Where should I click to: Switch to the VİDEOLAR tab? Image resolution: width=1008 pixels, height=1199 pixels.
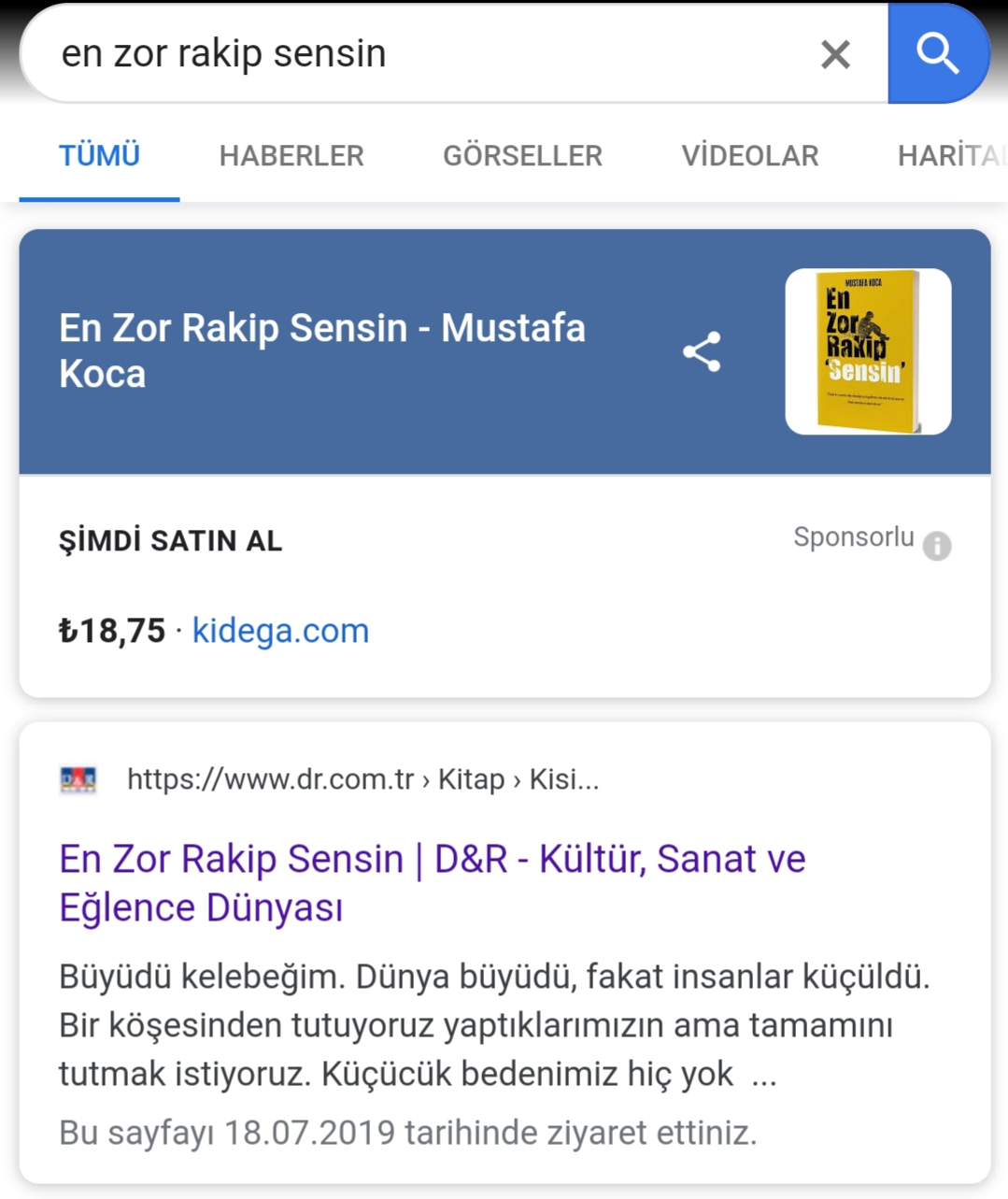[749, 155]
